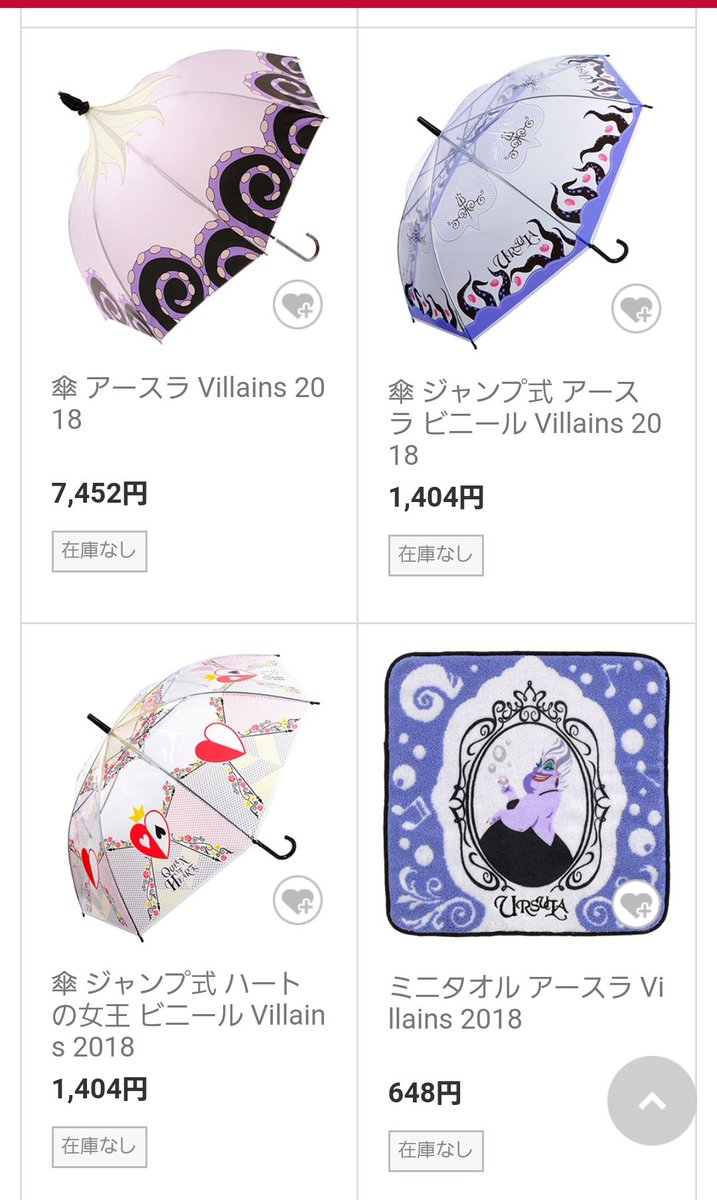Jump back to the top of the page
Viewport: 717px width, 1200px height.
tap(651, 1100)
